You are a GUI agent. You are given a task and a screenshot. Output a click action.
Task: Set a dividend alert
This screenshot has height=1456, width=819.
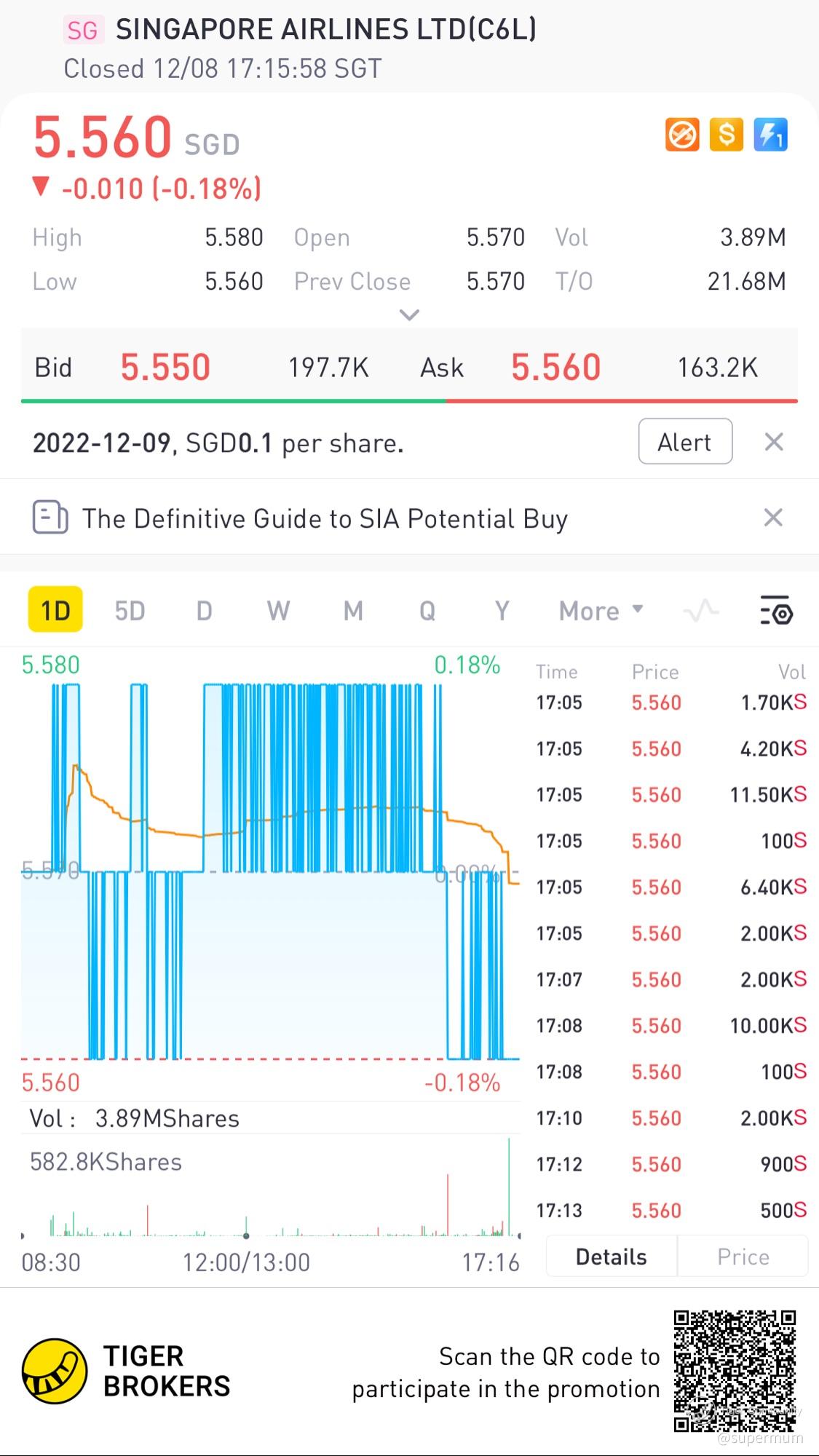[685, 442]
